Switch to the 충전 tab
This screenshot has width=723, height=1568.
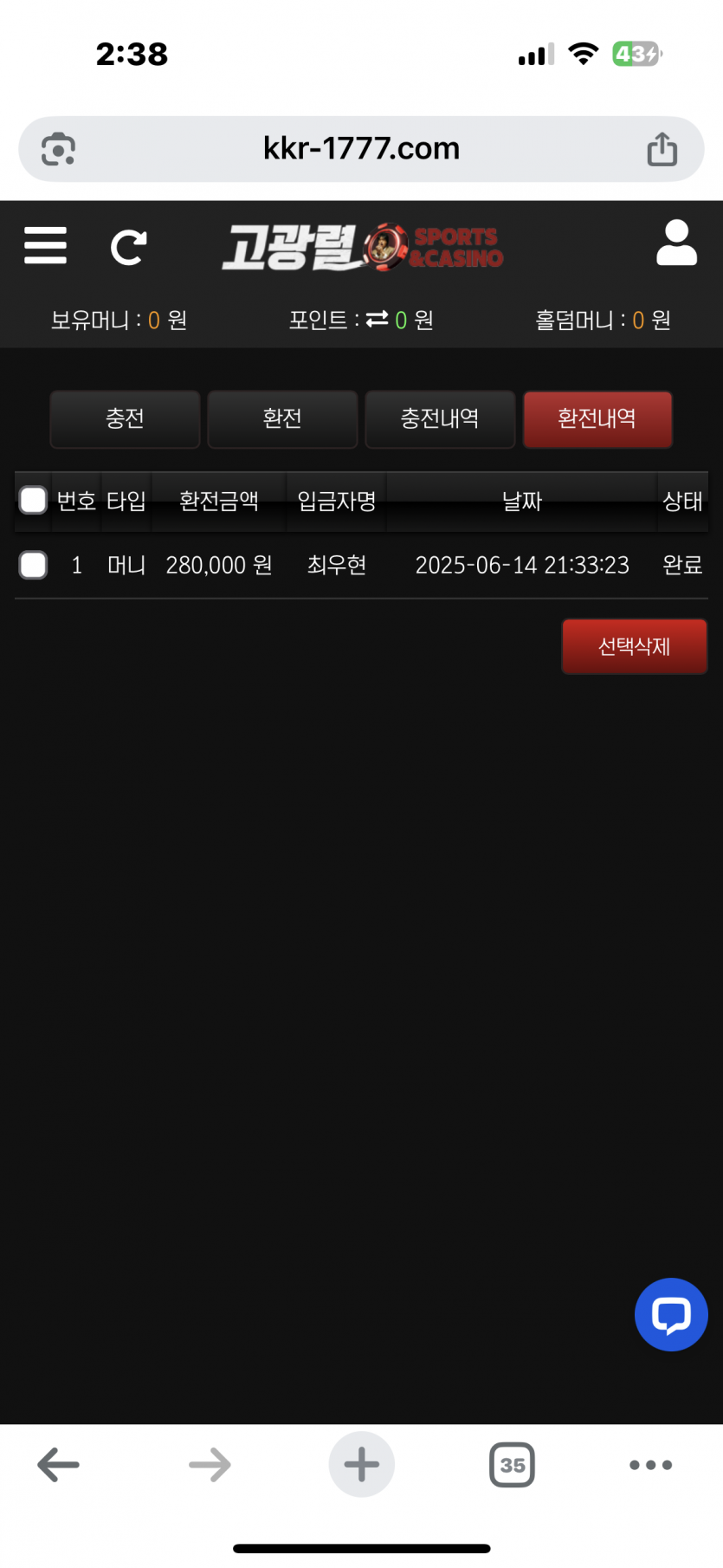click(x=125, y=419)
